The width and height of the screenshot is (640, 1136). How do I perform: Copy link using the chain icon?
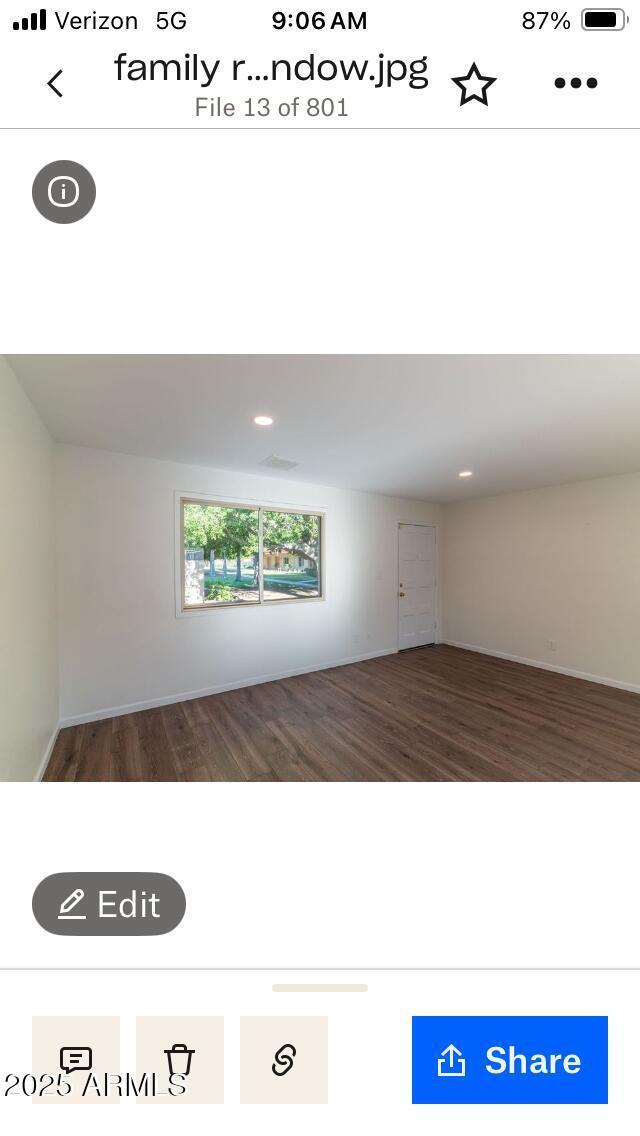click(x=284, y=1060)
